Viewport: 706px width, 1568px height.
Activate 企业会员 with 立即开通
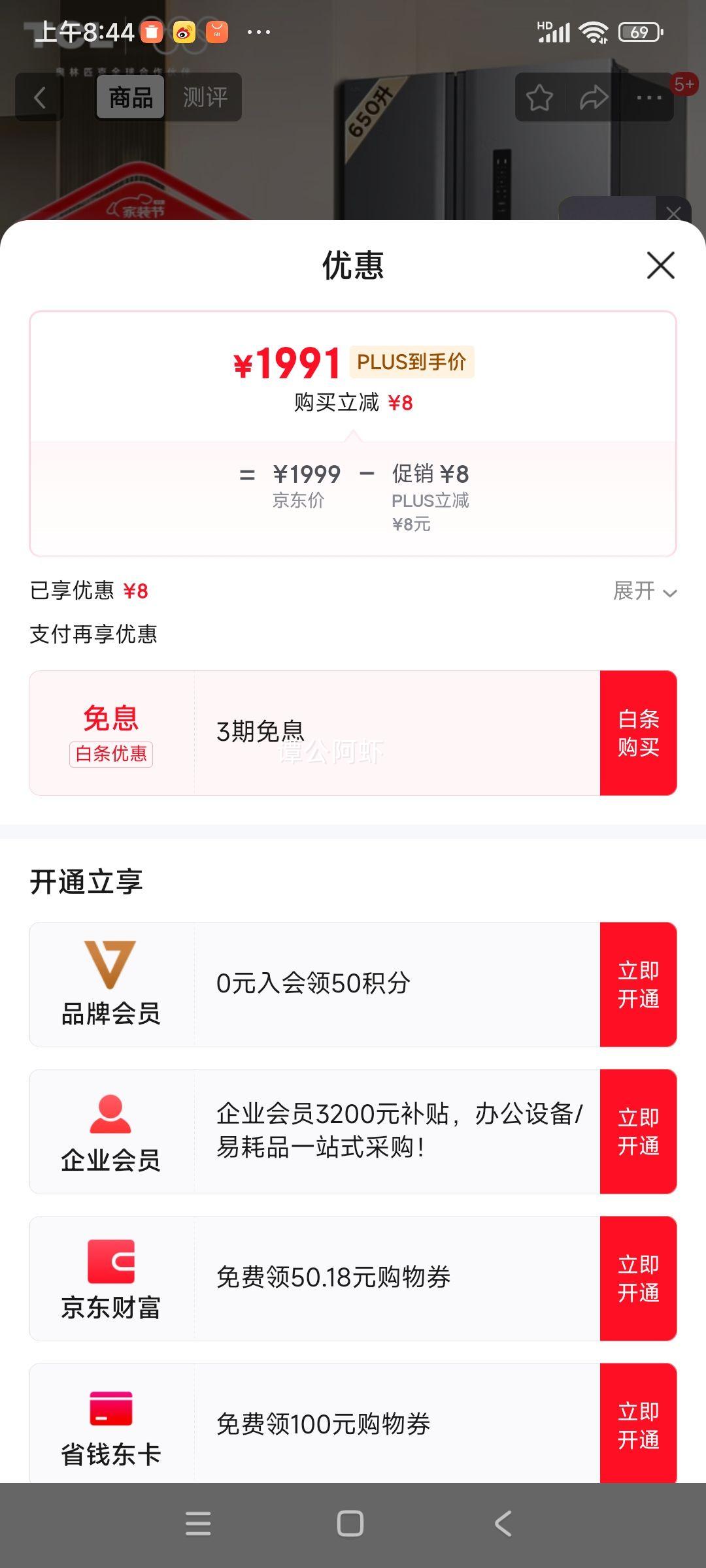point(638,1132)
